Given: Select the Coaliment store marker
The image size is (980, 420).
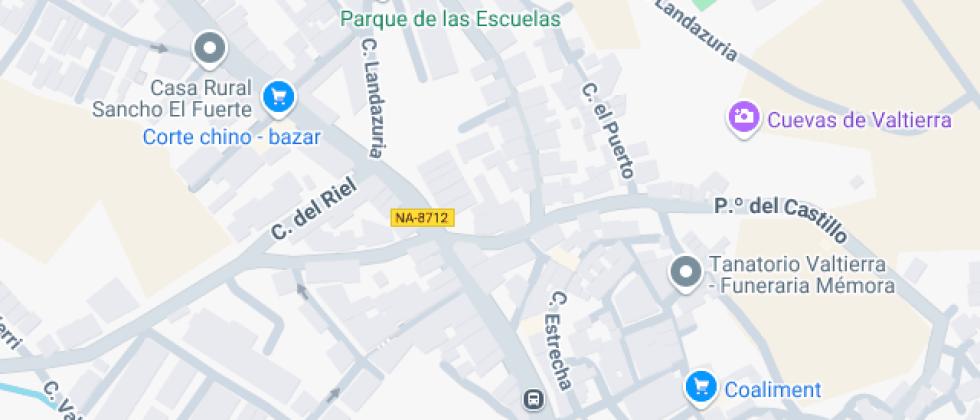Looking at the screenshot, I should [x=701, y=388].
